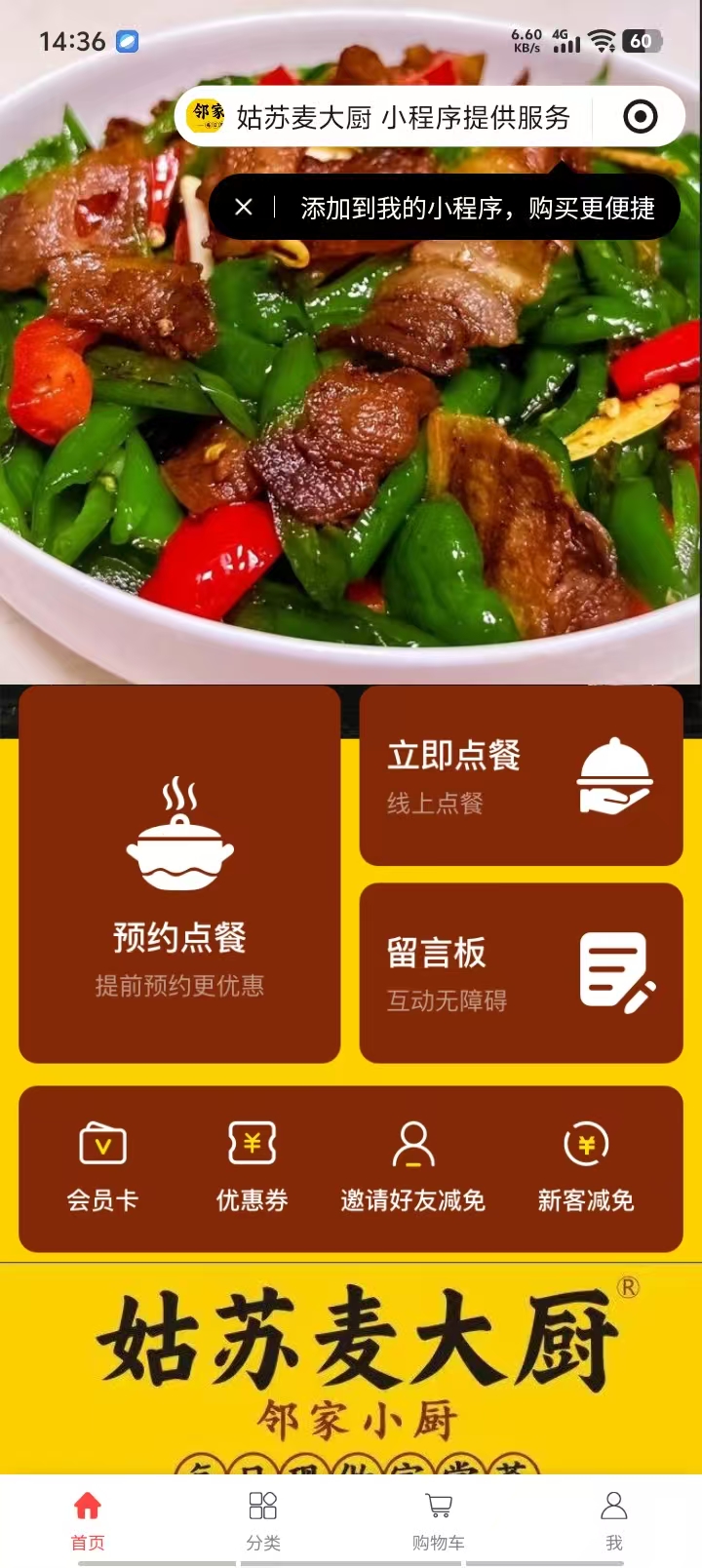
Task: Tap the mini program capsule target icon
Action: tap(640, 117)
